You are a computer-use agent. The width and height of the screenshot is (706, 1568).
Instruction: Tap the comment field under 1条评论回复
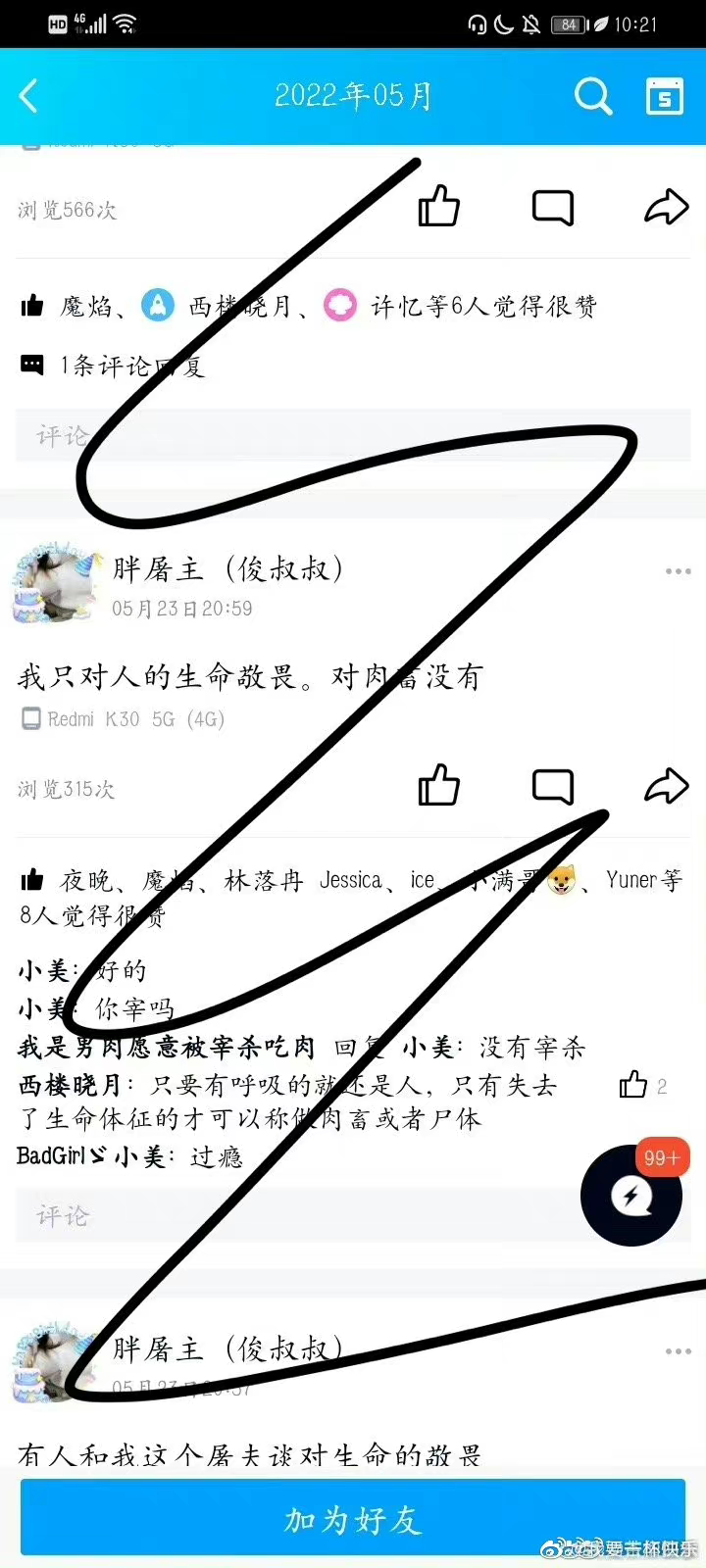point(353,435)
